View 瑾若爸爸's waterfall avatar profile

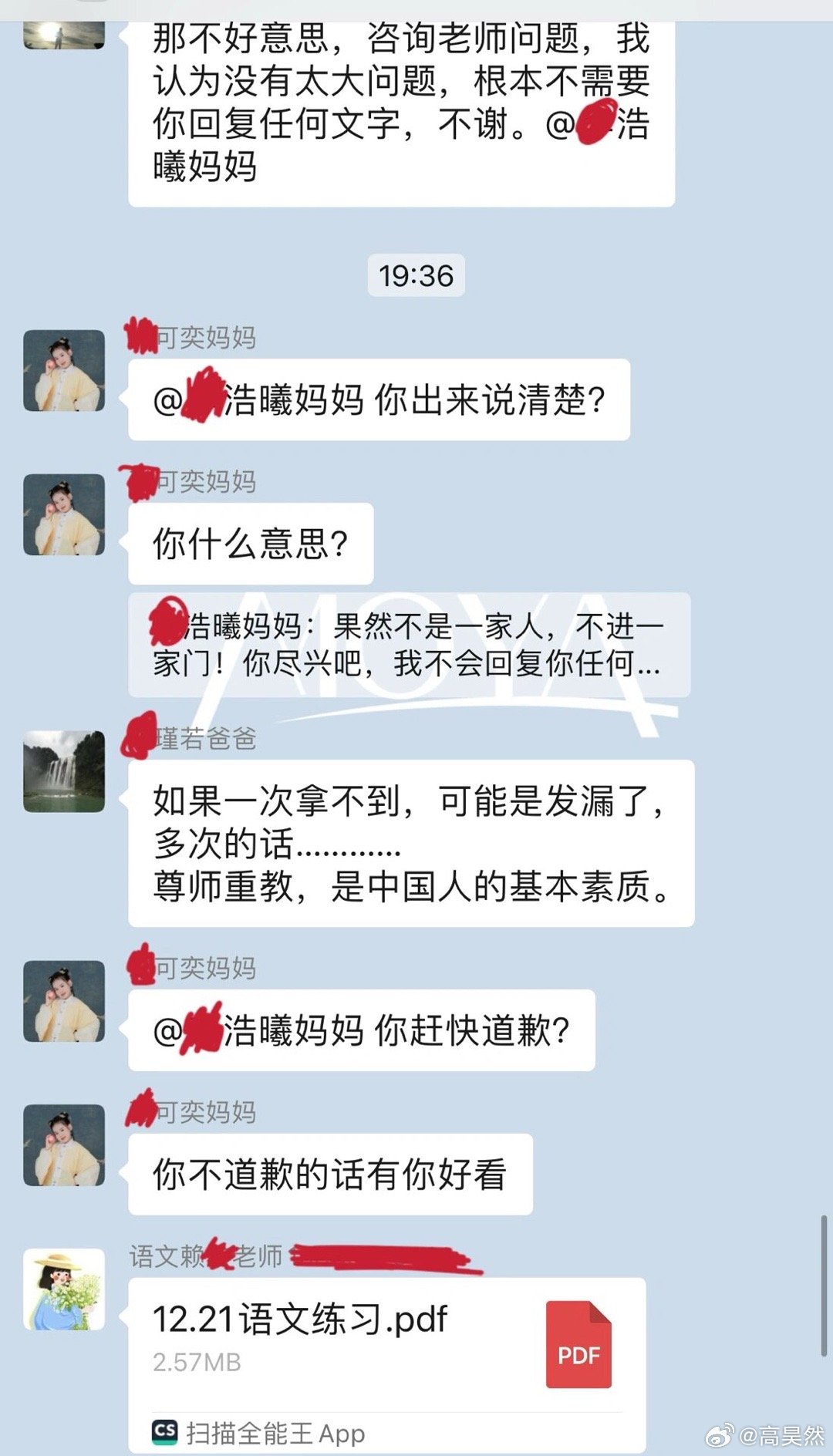64,771
